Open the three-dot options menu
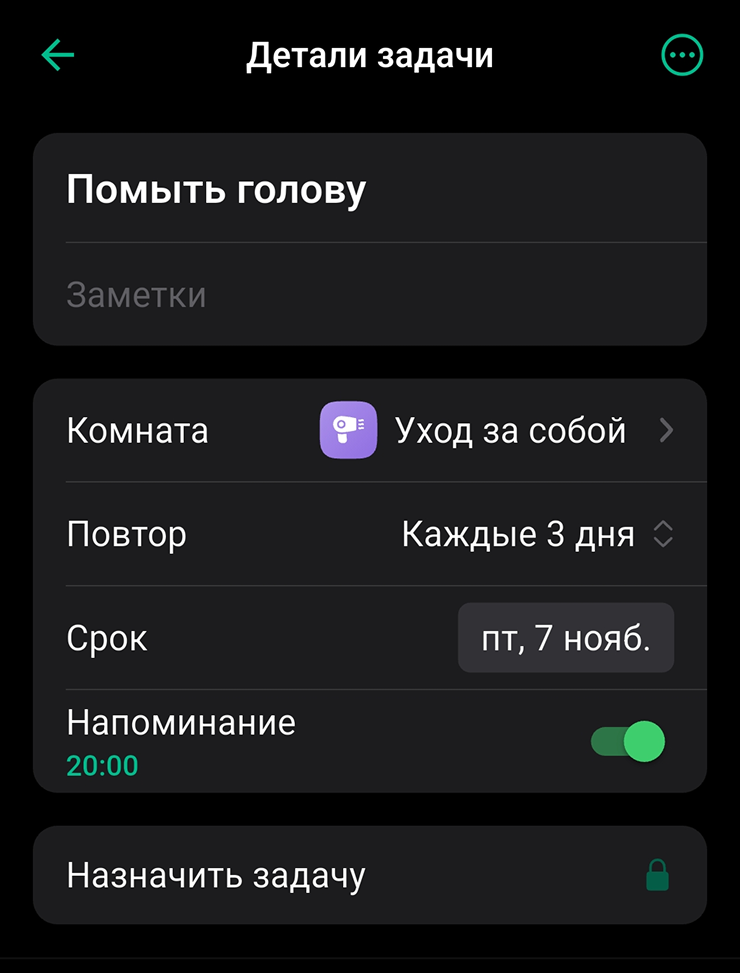The height and width of the screenshot is (973, 740). click(x=682, y=55)
